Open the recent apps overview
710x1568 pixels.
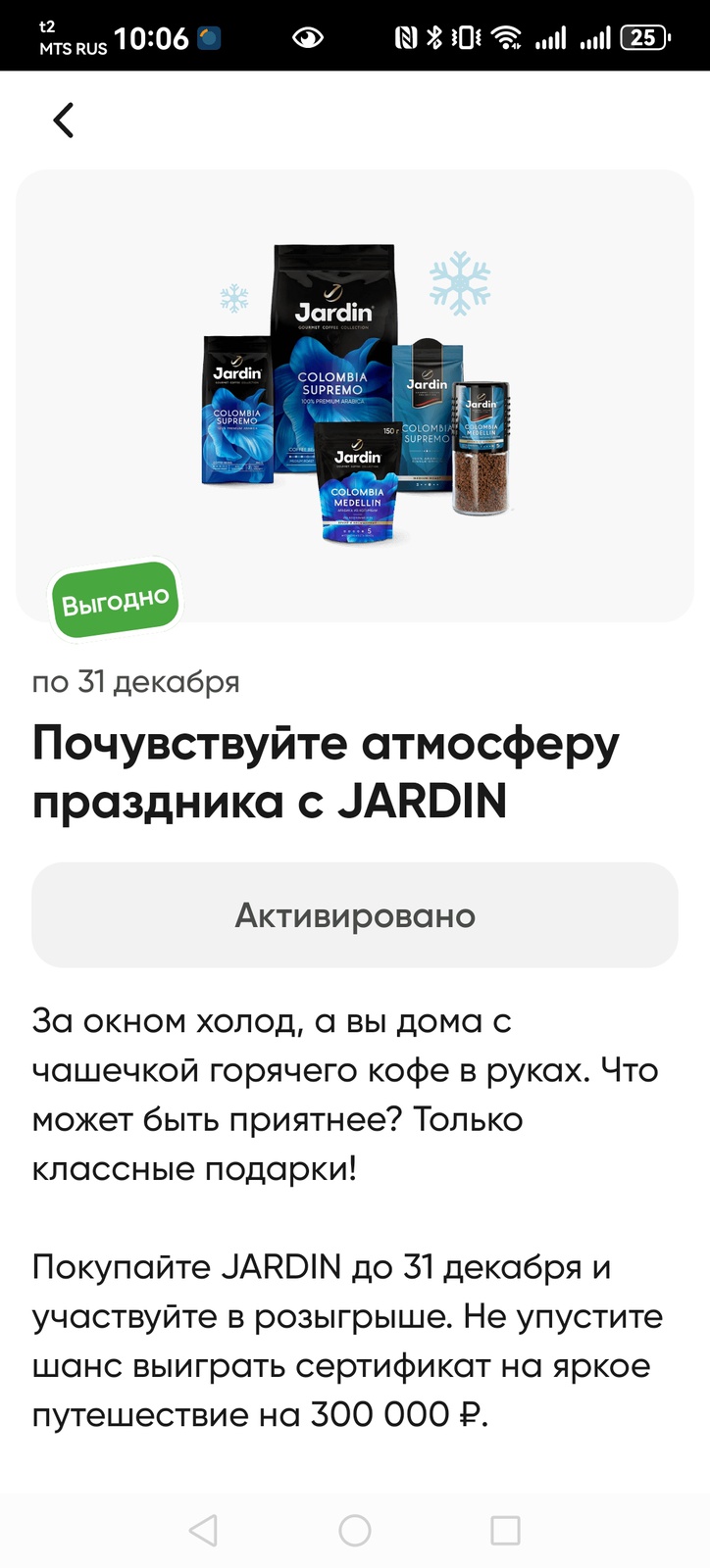[x=505, y=1530]
